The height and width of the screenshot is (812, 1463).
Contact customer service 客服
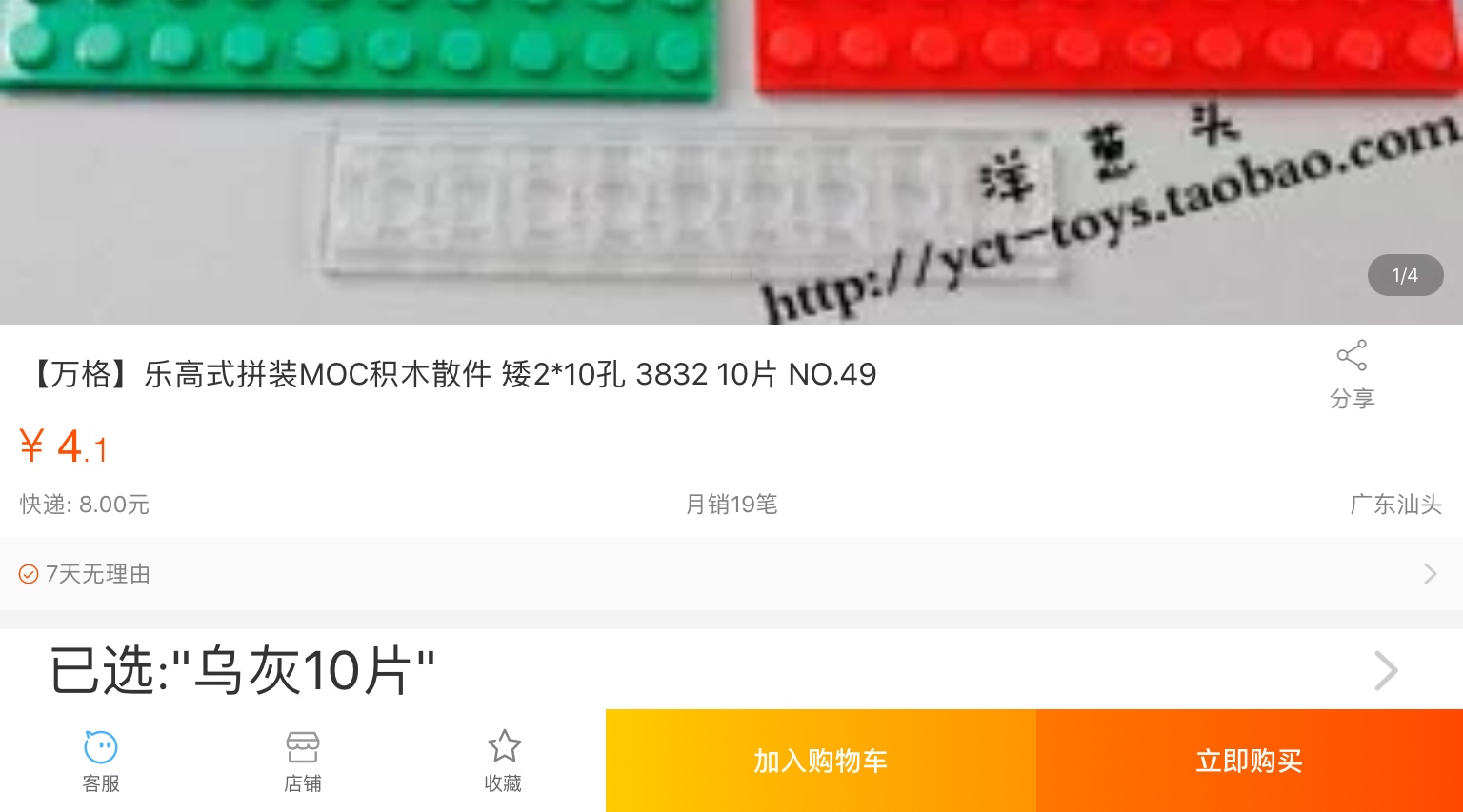pyautogui.click(x=101, y=761)
